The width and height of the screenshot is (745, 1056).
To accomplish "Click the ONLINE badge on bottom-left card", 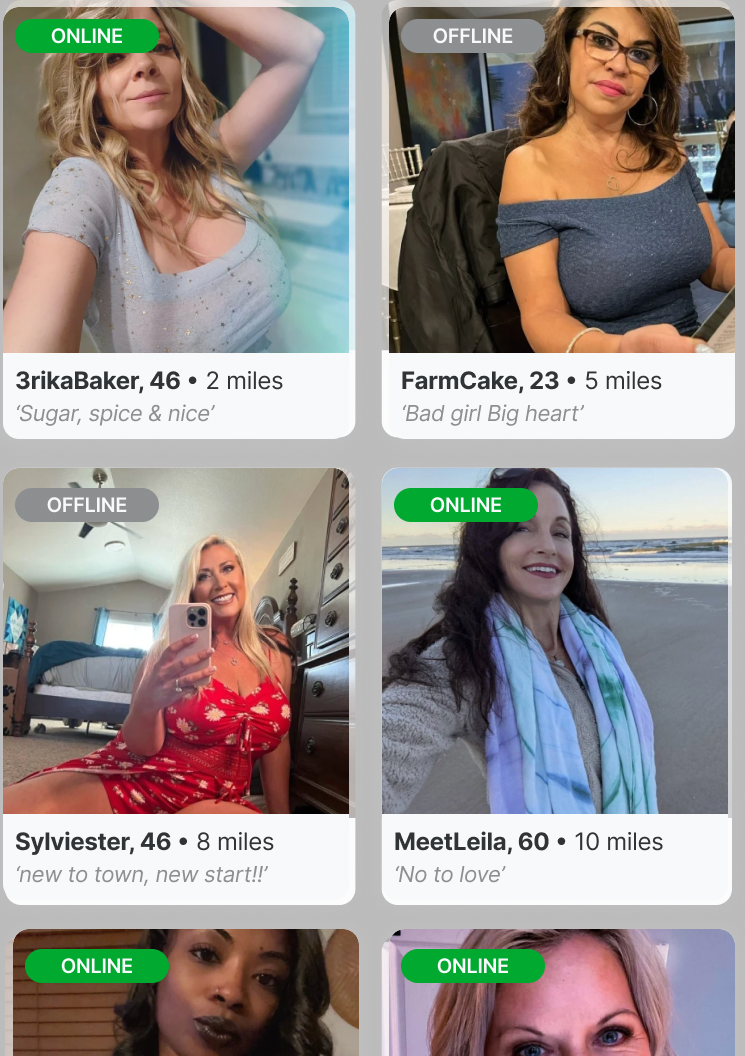I will click(97, 966).
